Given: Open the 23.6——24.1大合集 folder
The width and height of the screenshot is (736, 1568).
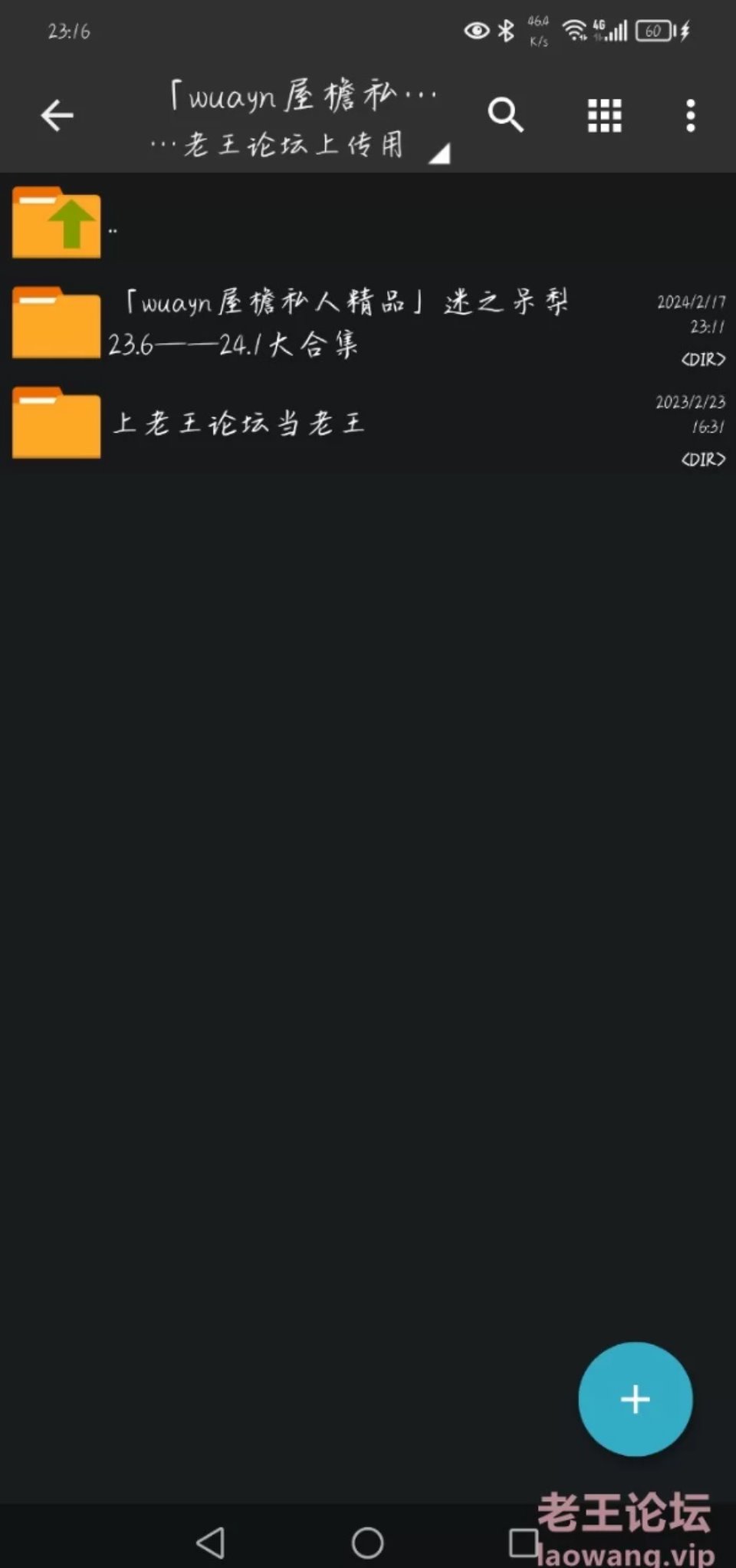Looking at the screenshot, I should pos(337,323).
